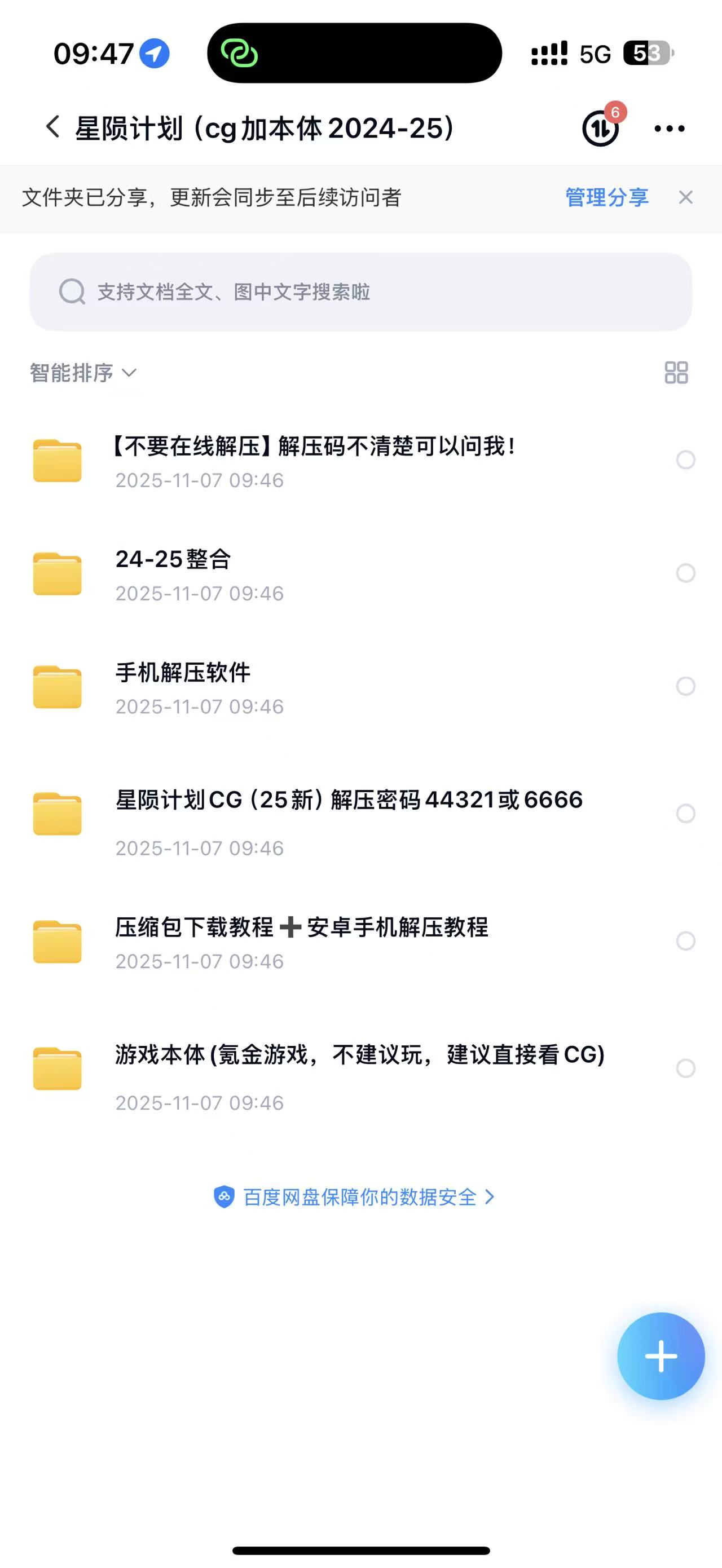Tap the back arrow to leave this folder
The height and width of the screenshot is (1568, 722).
52,128
